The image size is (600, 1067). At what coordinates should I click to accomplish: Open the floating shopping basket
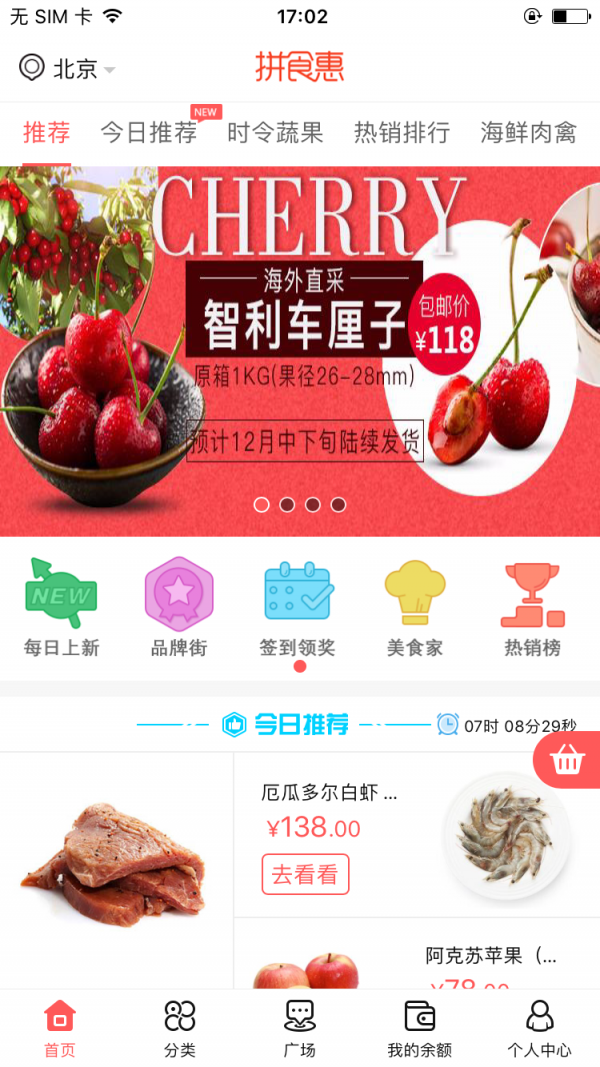point(568,761)
